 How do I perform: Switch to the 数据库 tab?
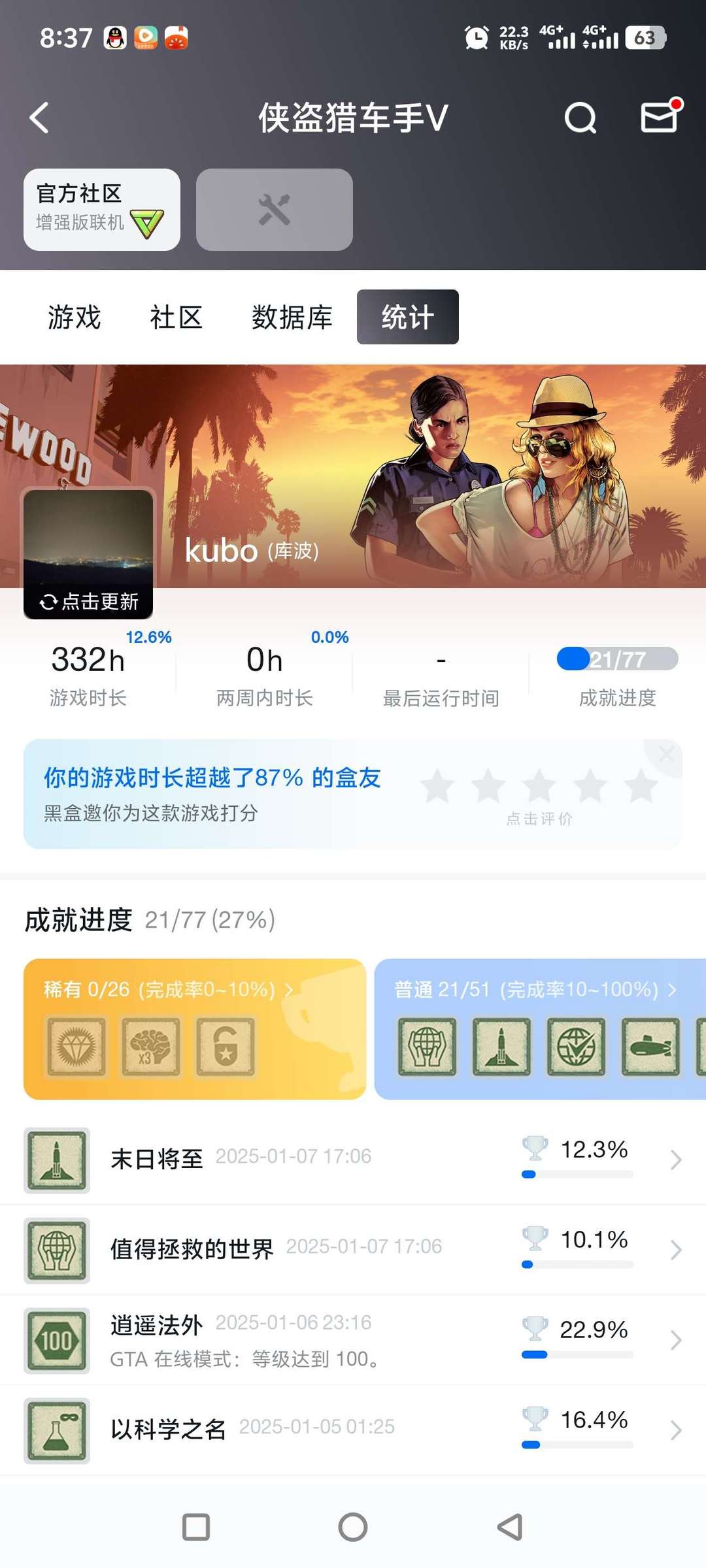292,318
